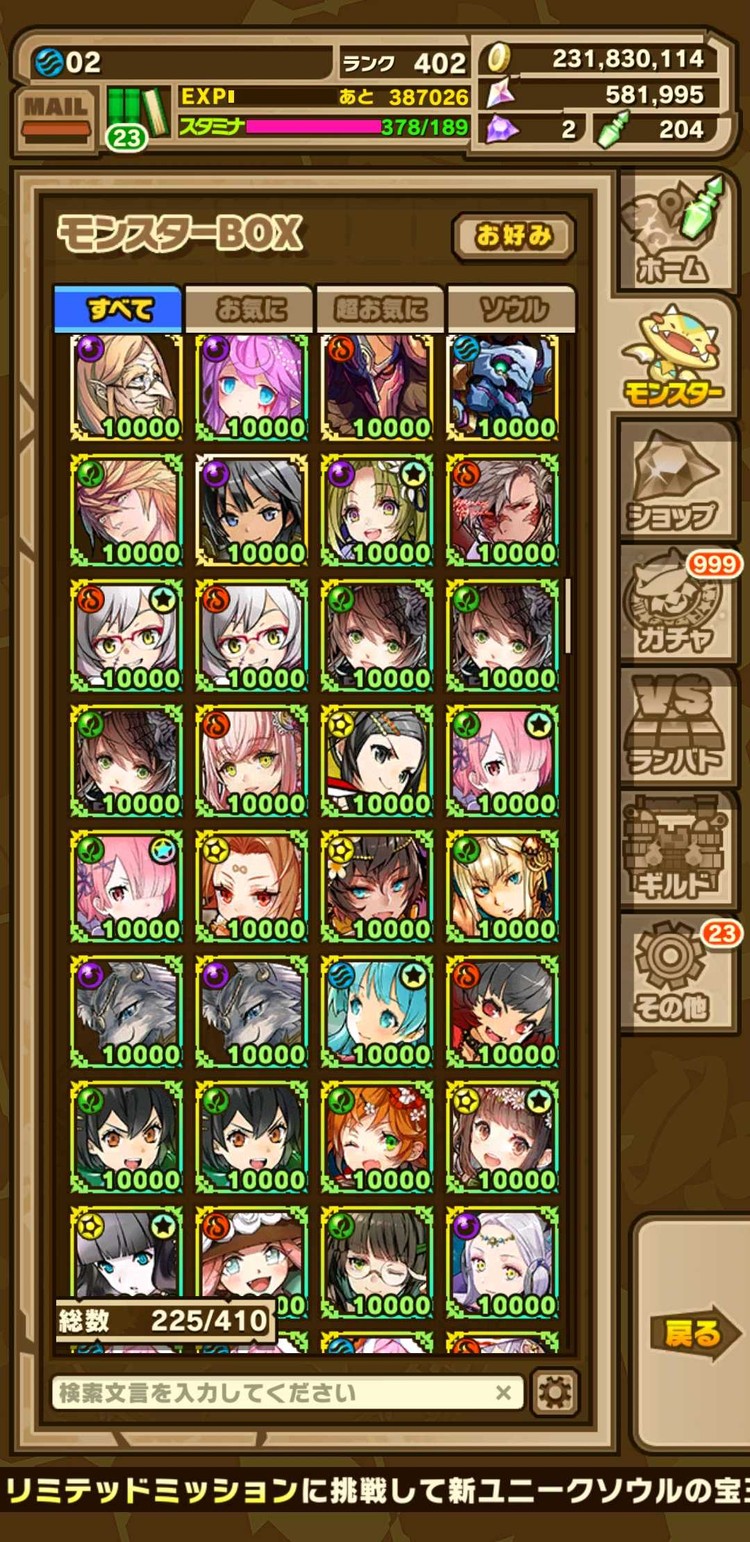The width and height of the screenshot is (750, 1542).
Task: Select the orange-haired winking monster
Action: (x=378, y=1137)
